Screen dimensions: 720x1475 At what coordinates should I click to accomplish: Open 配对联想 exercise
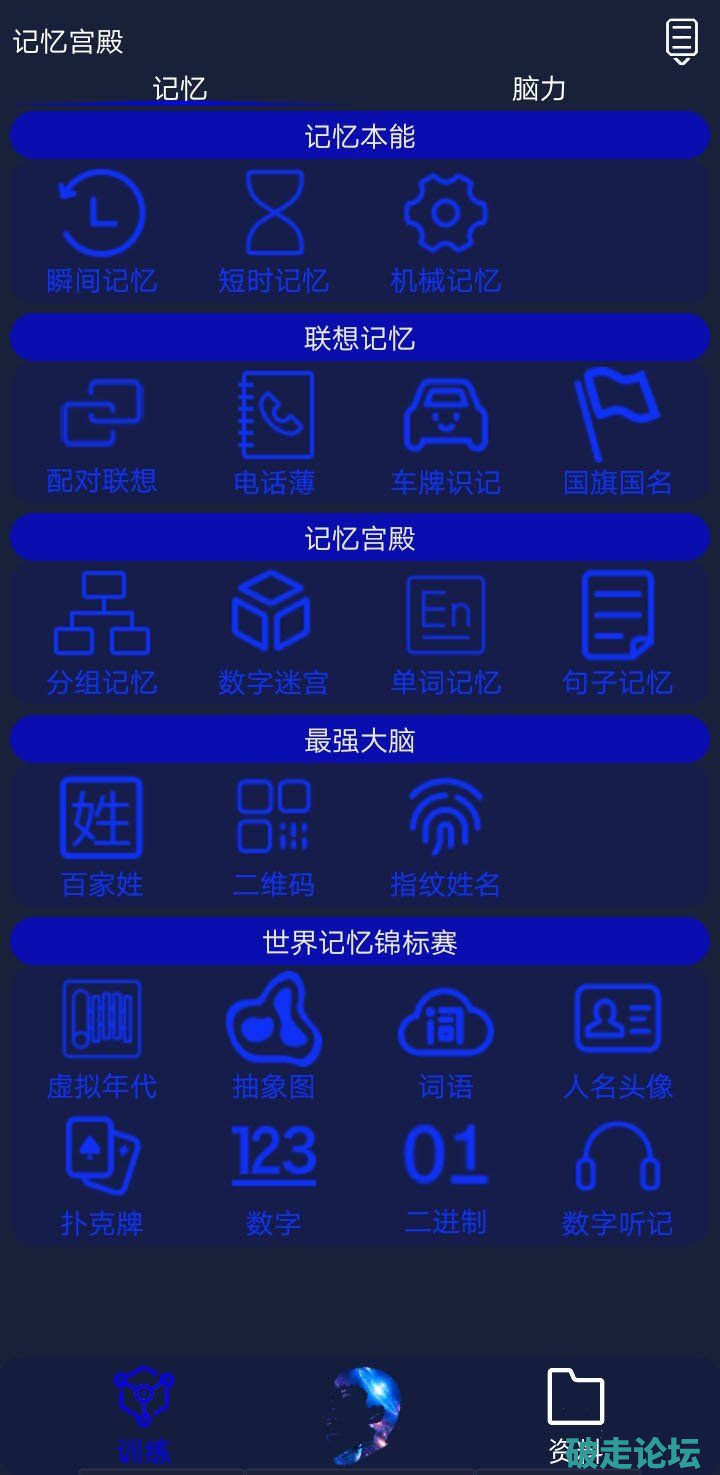(x=102, y=431)
